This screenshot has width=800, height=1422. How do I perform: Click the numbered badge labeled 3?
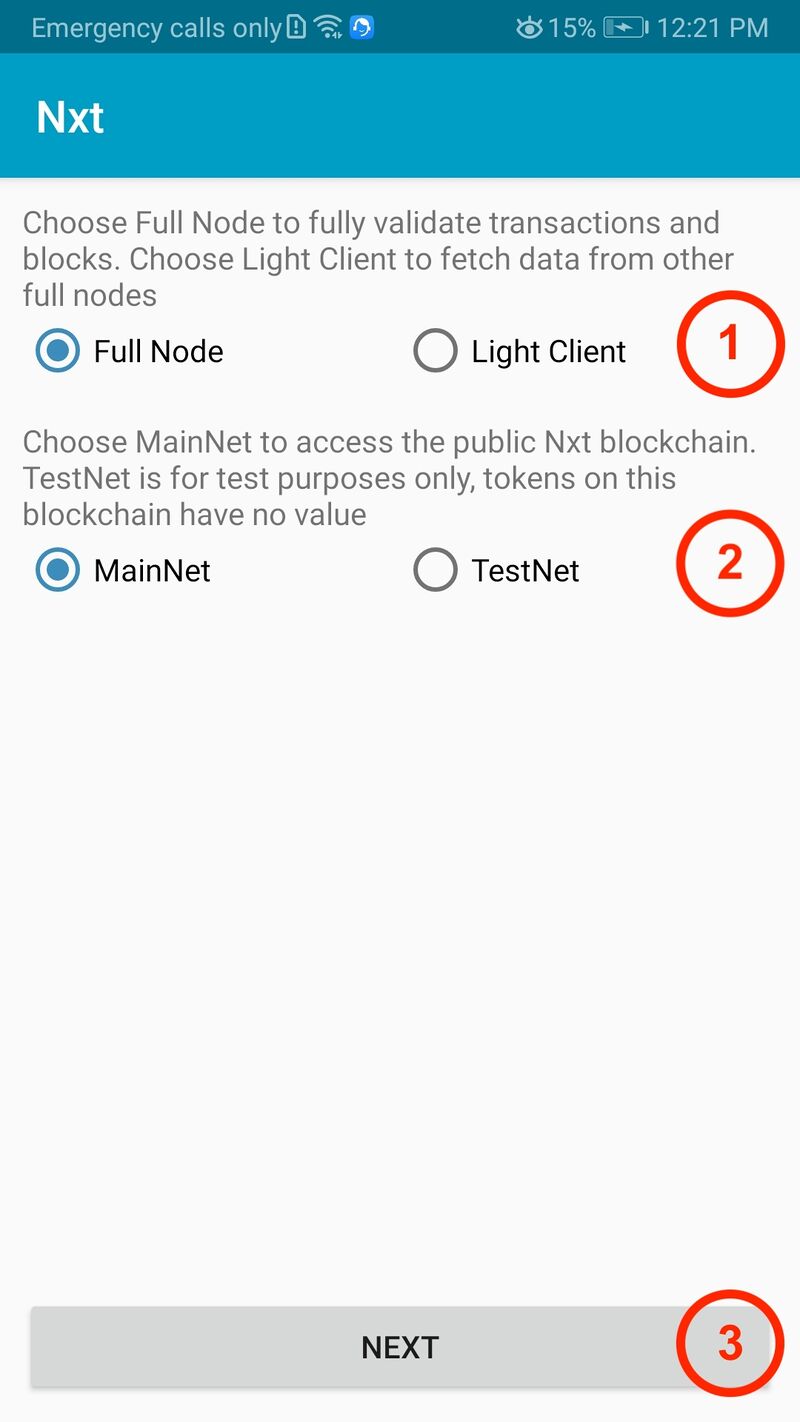[729, 1345]
